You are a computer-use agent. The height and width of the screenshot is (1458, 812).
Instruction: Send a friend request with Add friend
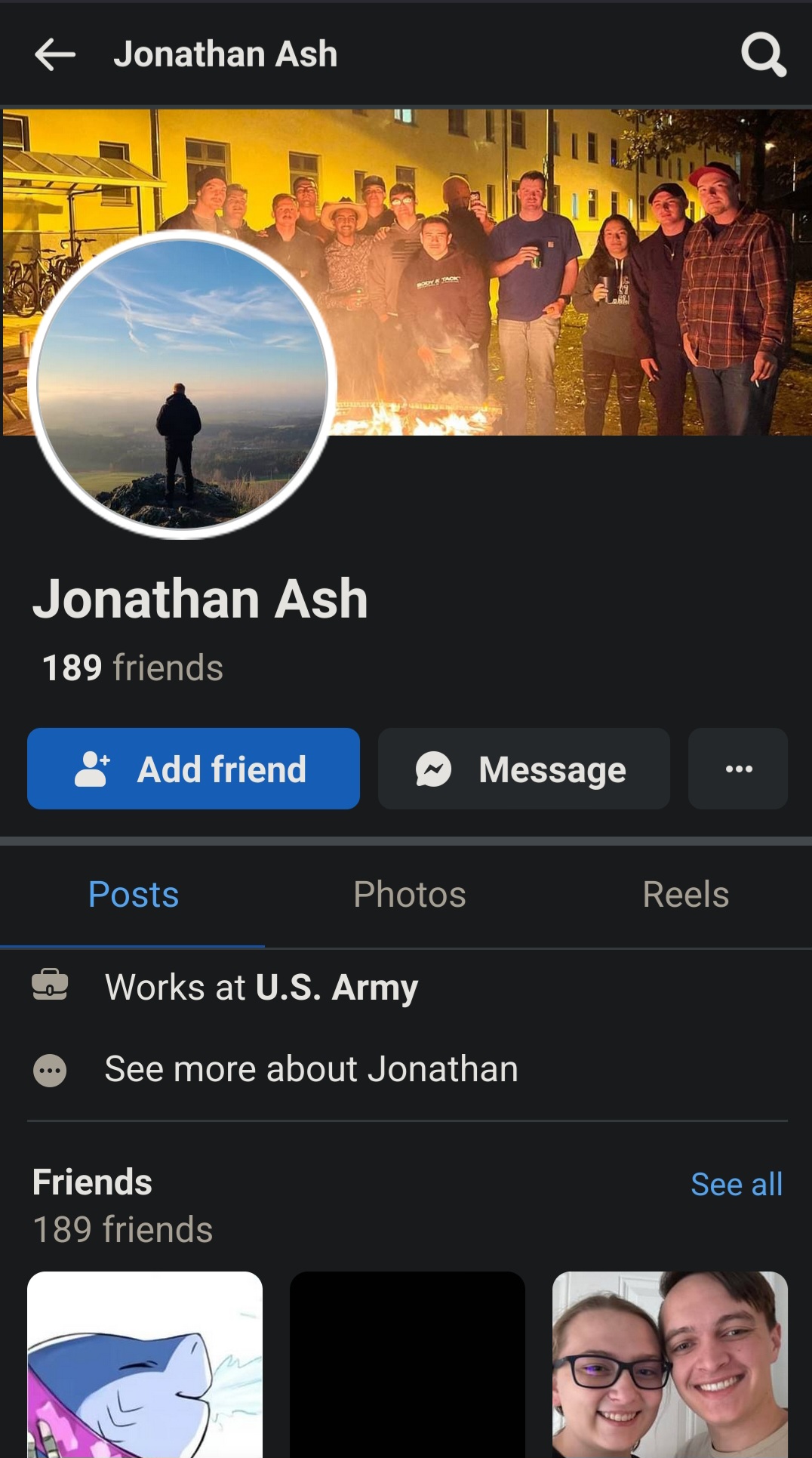coord(193,769)
